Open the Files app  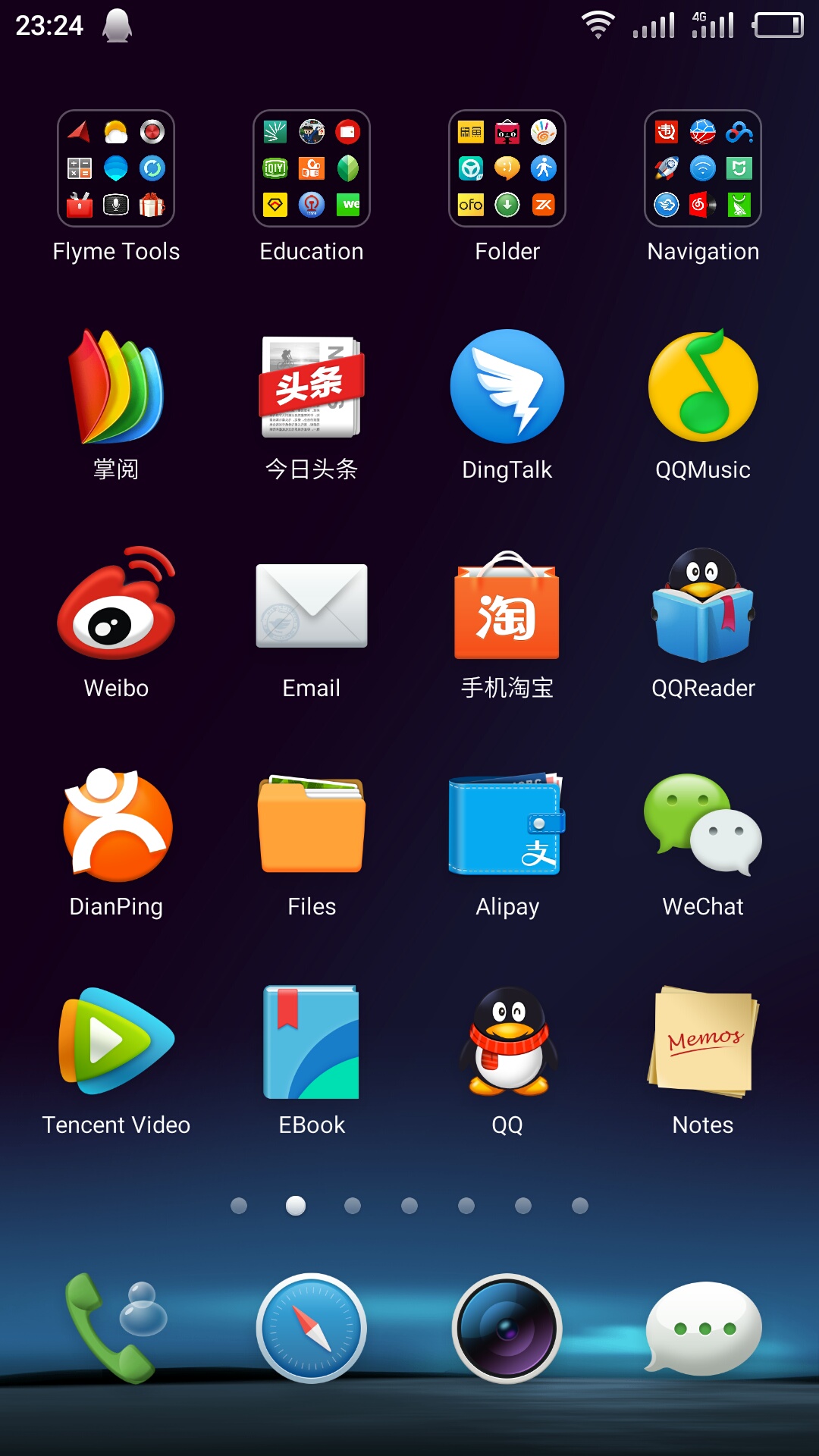coord(312,824)
